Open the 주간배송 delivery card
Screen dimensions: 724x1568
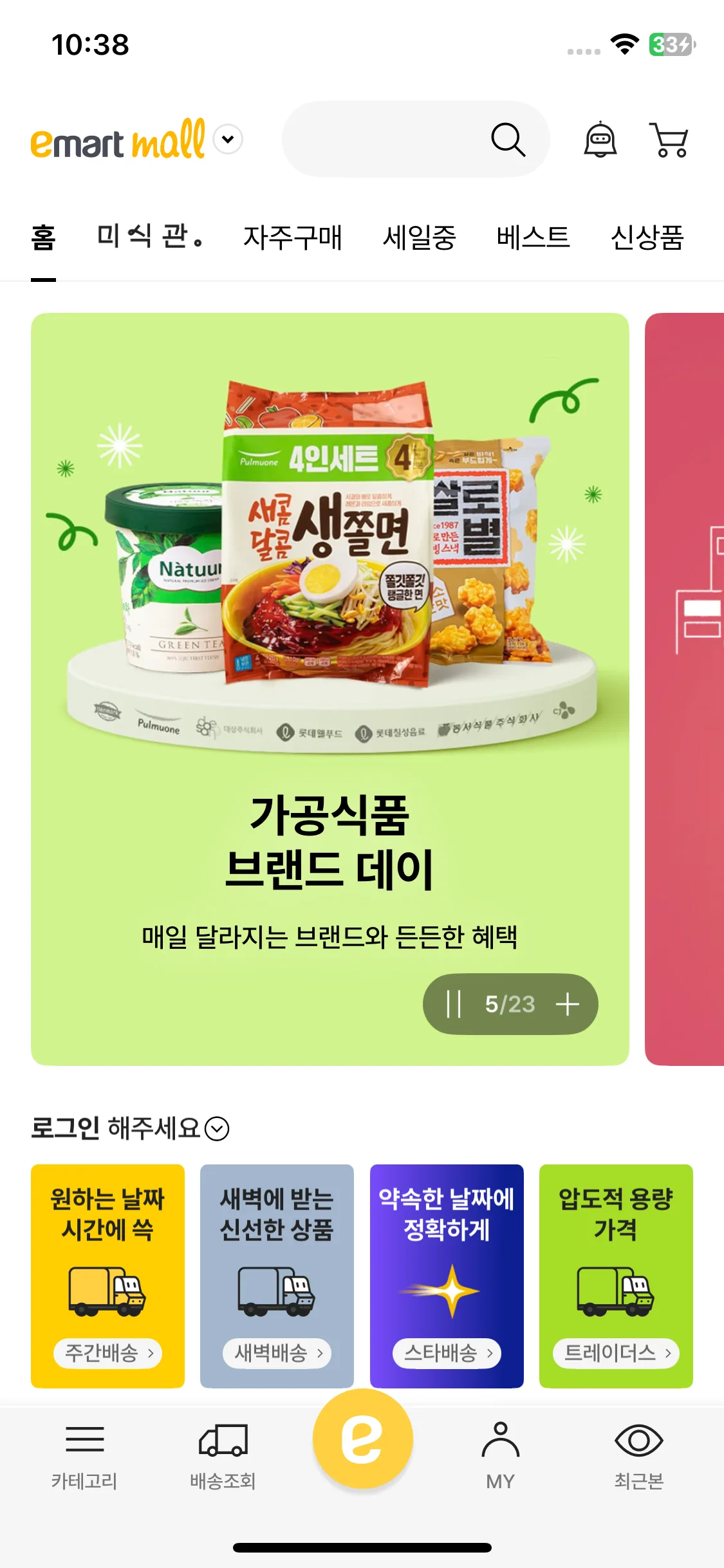click(x=107, y=1276)
